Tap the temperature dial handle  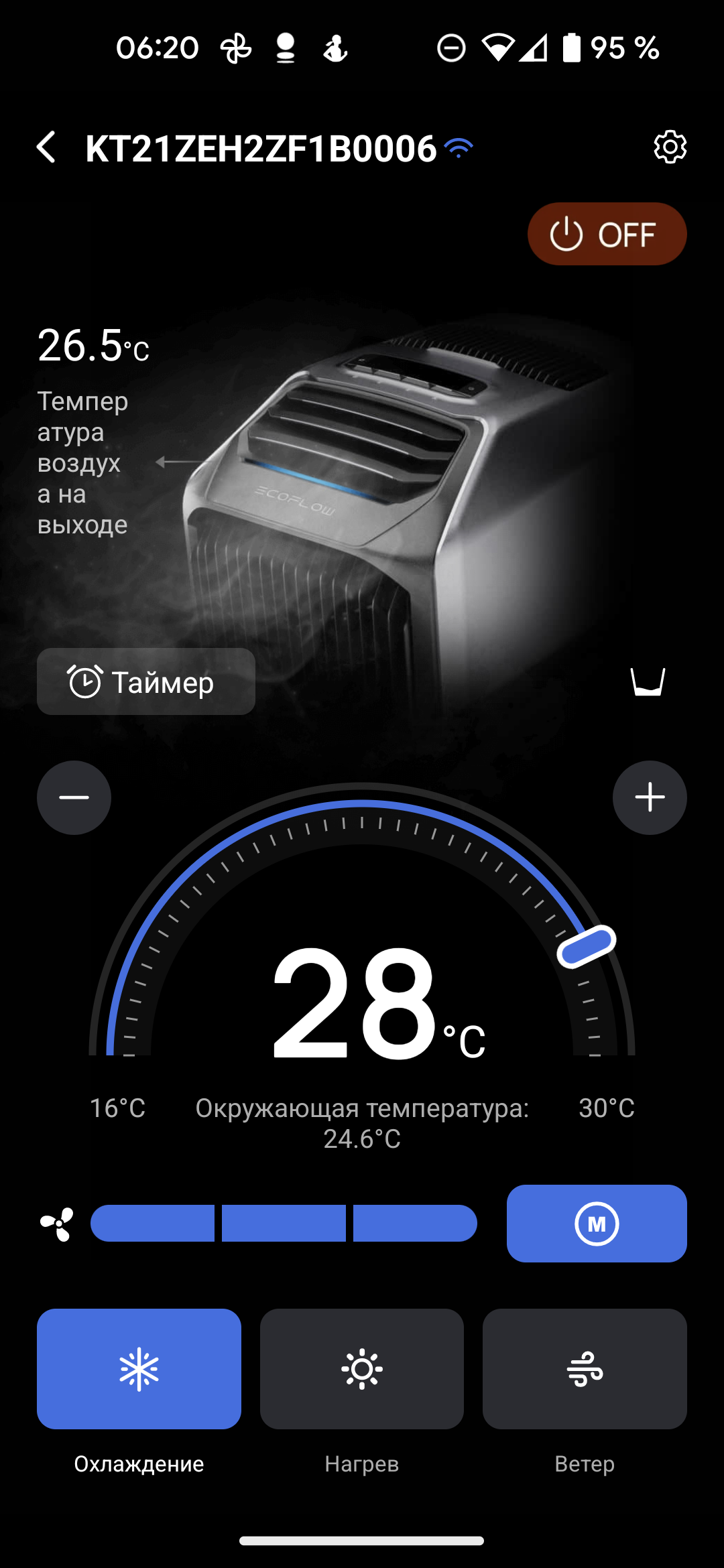point(587,946)
